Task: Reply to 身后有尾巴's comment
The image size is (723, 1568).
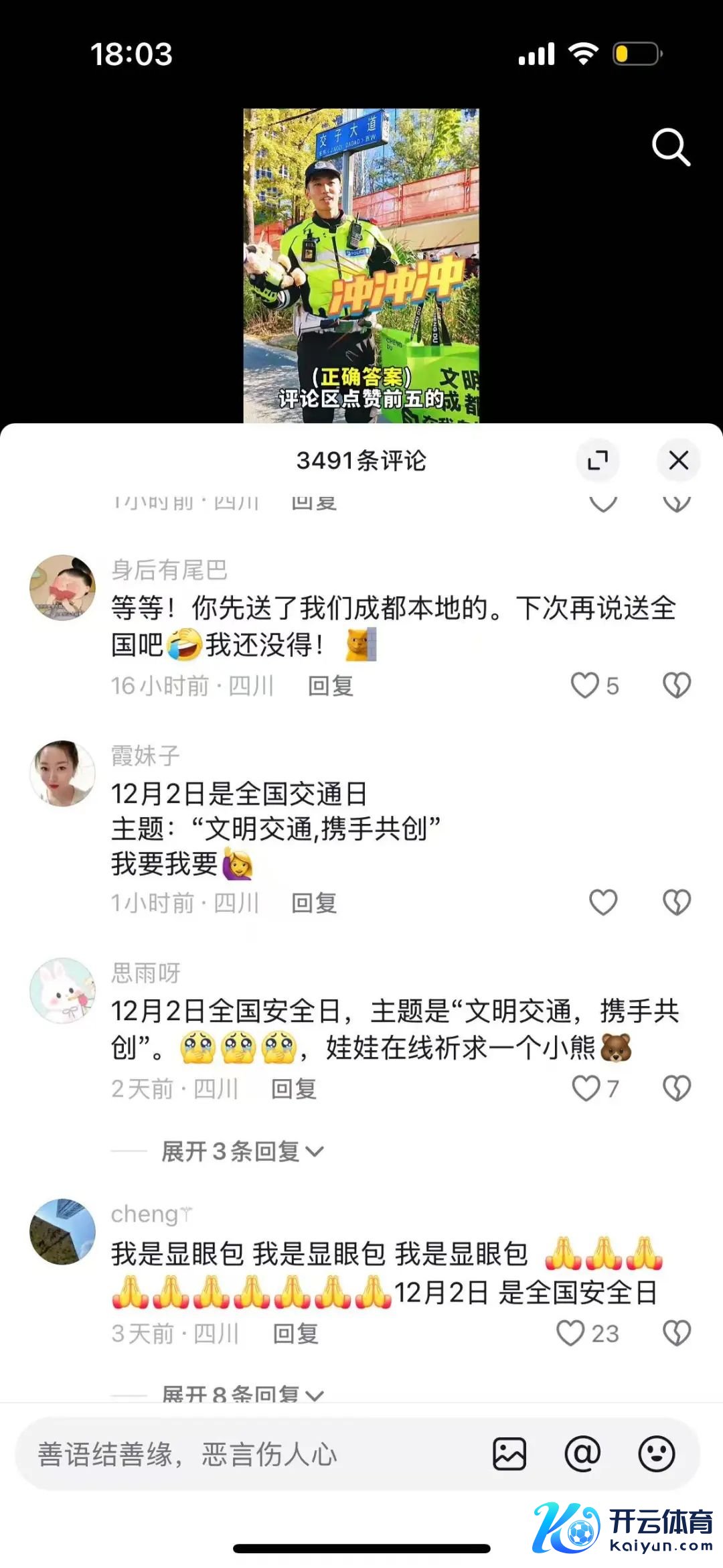Action: tap(330, 686)
